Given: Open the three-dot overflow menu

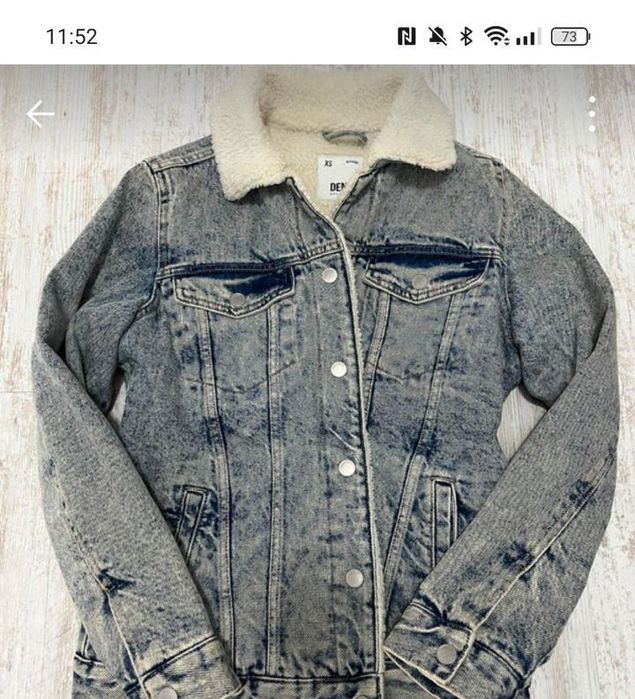Looking at the screenshot, I should point(592,114).
